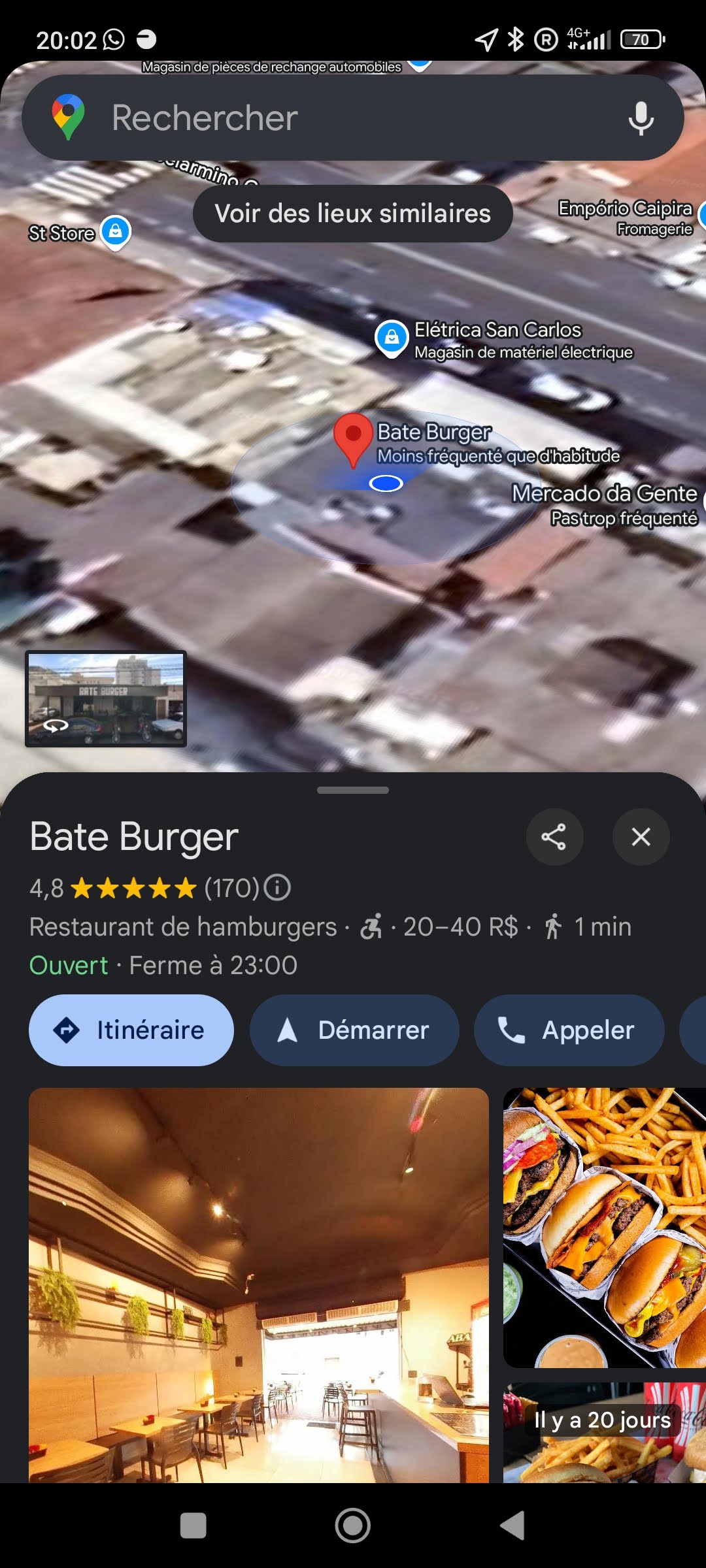
Task: Call the restaurant with Appeler
Action: pos(569,1030)
